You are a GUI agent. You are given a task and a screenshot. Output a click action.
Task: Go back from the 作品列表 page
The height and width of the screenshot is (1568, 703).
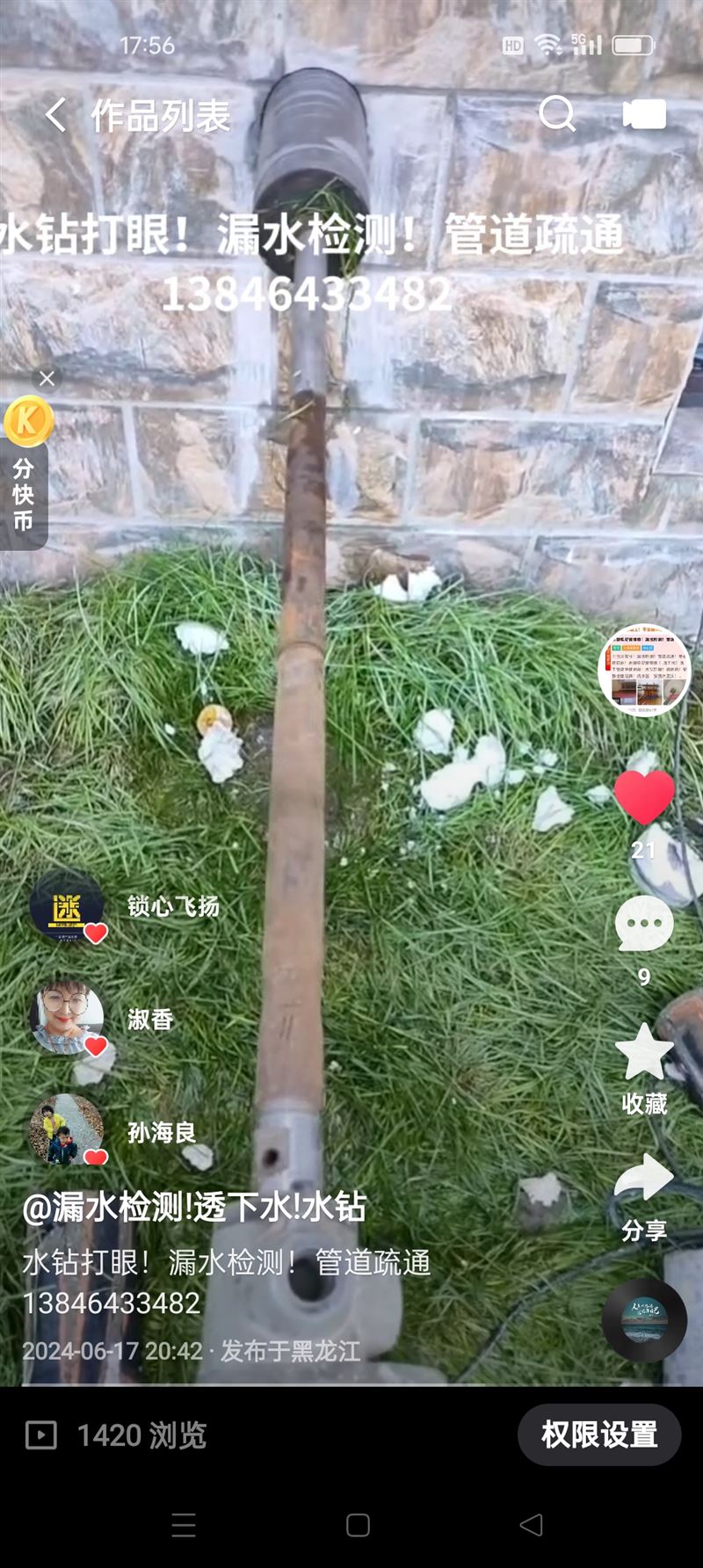click(x=55, y=115)
